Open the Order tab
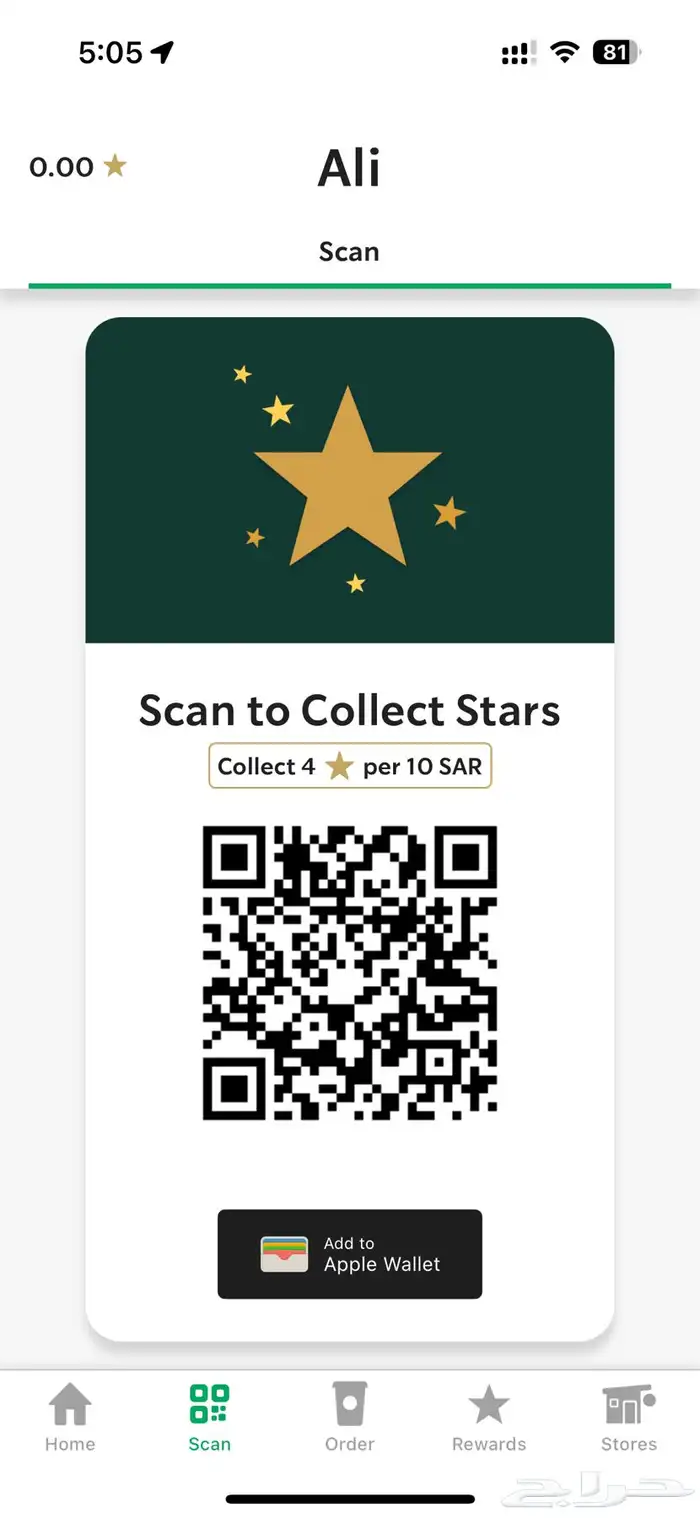 click(350, 1417)
